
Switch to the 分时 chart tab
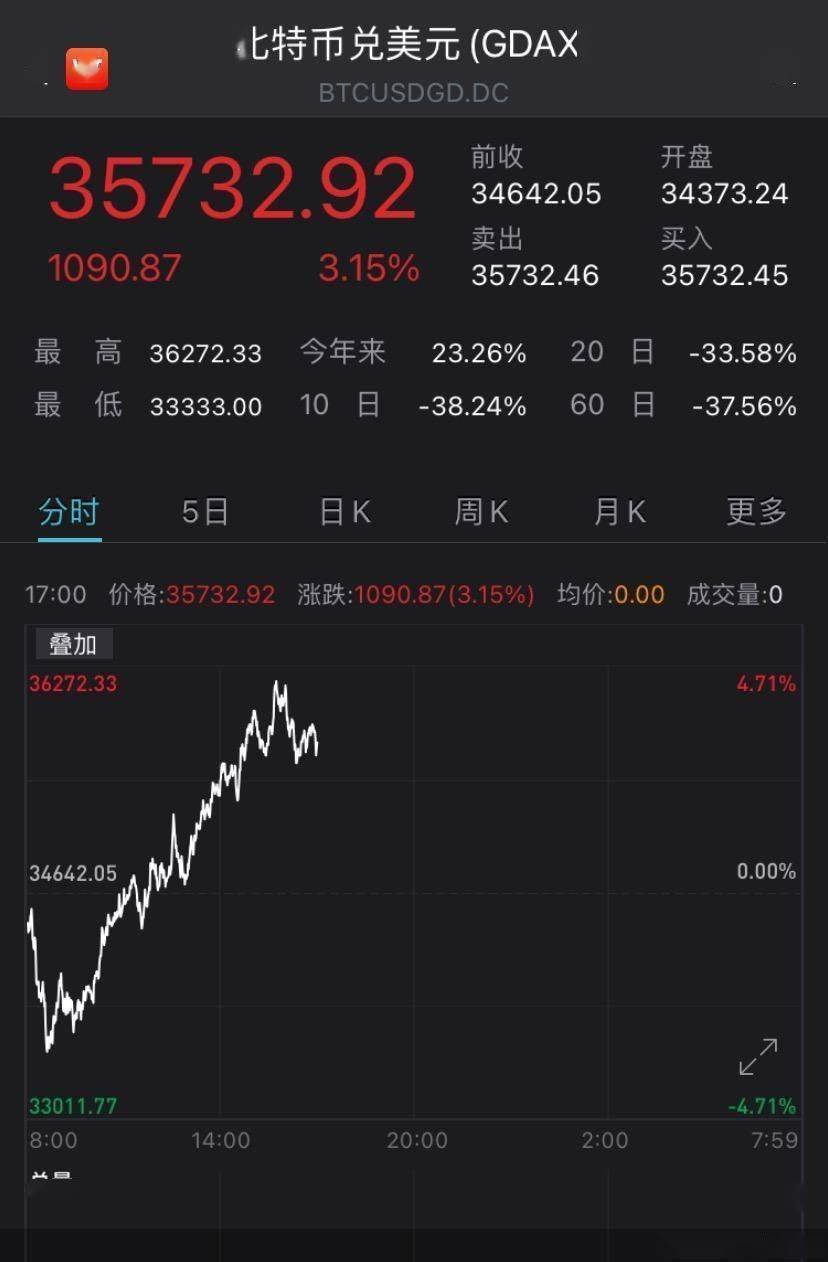(x=69, y=512)
